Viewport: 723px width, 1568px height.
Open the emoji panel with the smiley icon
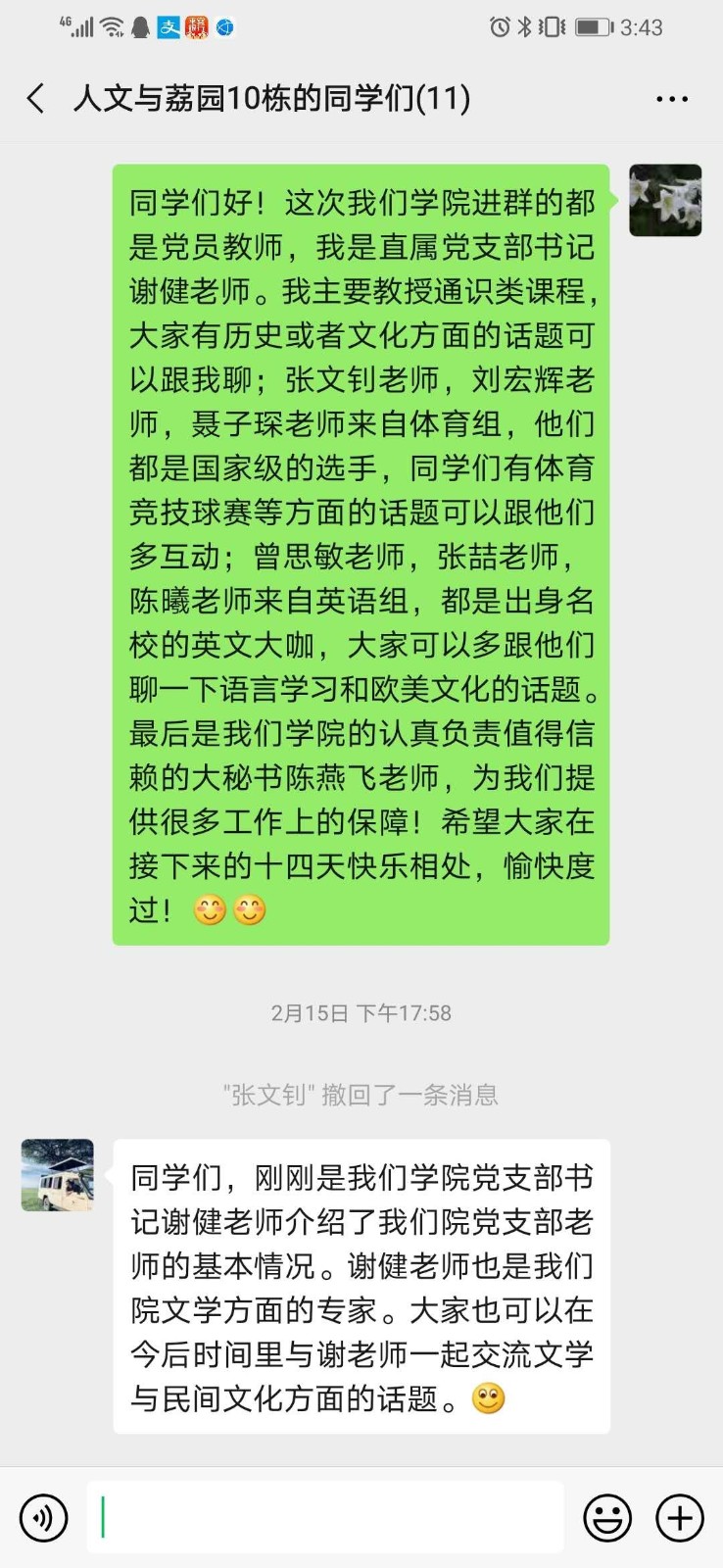607,1516
